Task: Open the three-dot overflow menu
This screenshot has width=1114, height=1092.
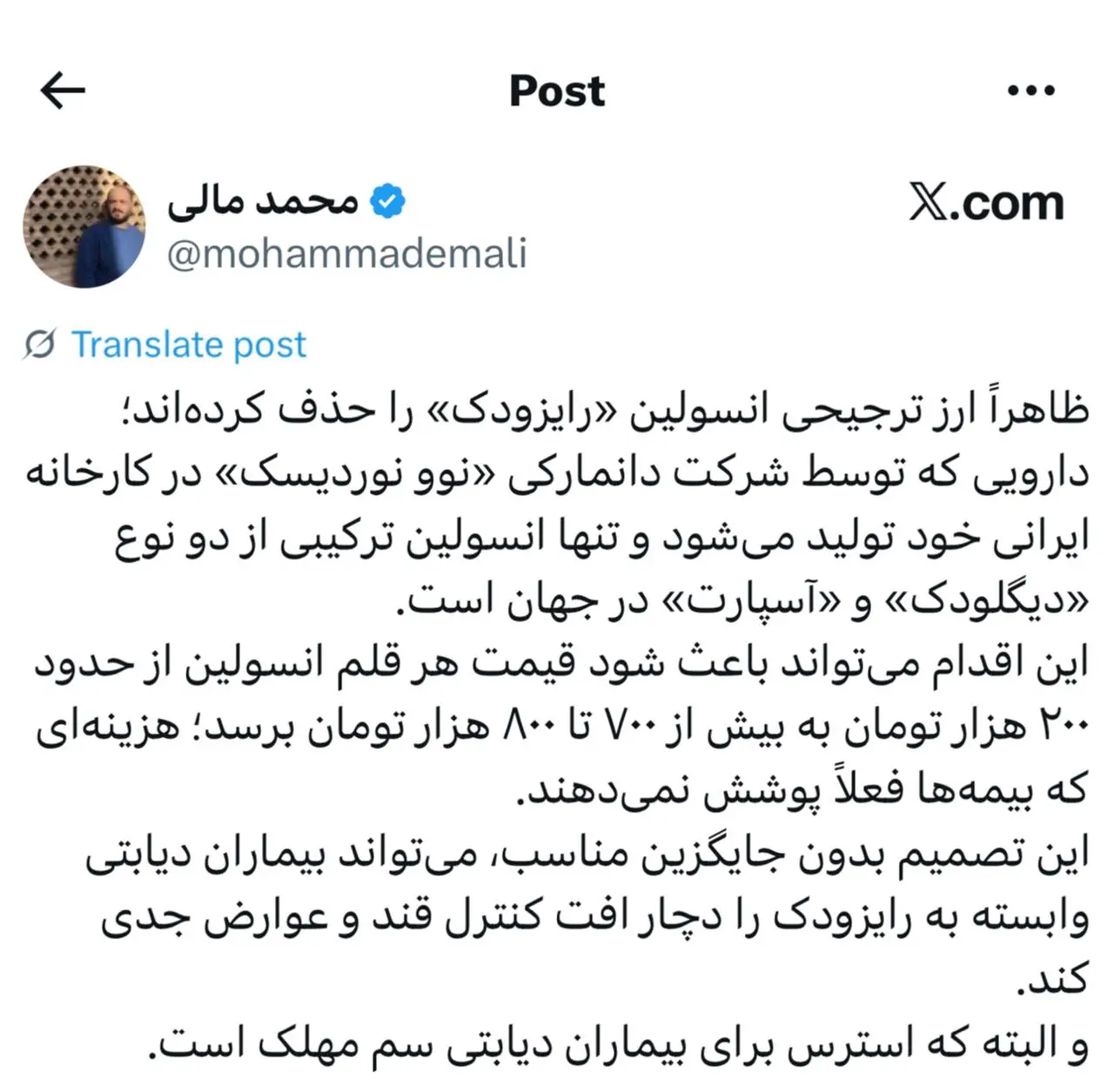Action: [x=1030, y=90]
